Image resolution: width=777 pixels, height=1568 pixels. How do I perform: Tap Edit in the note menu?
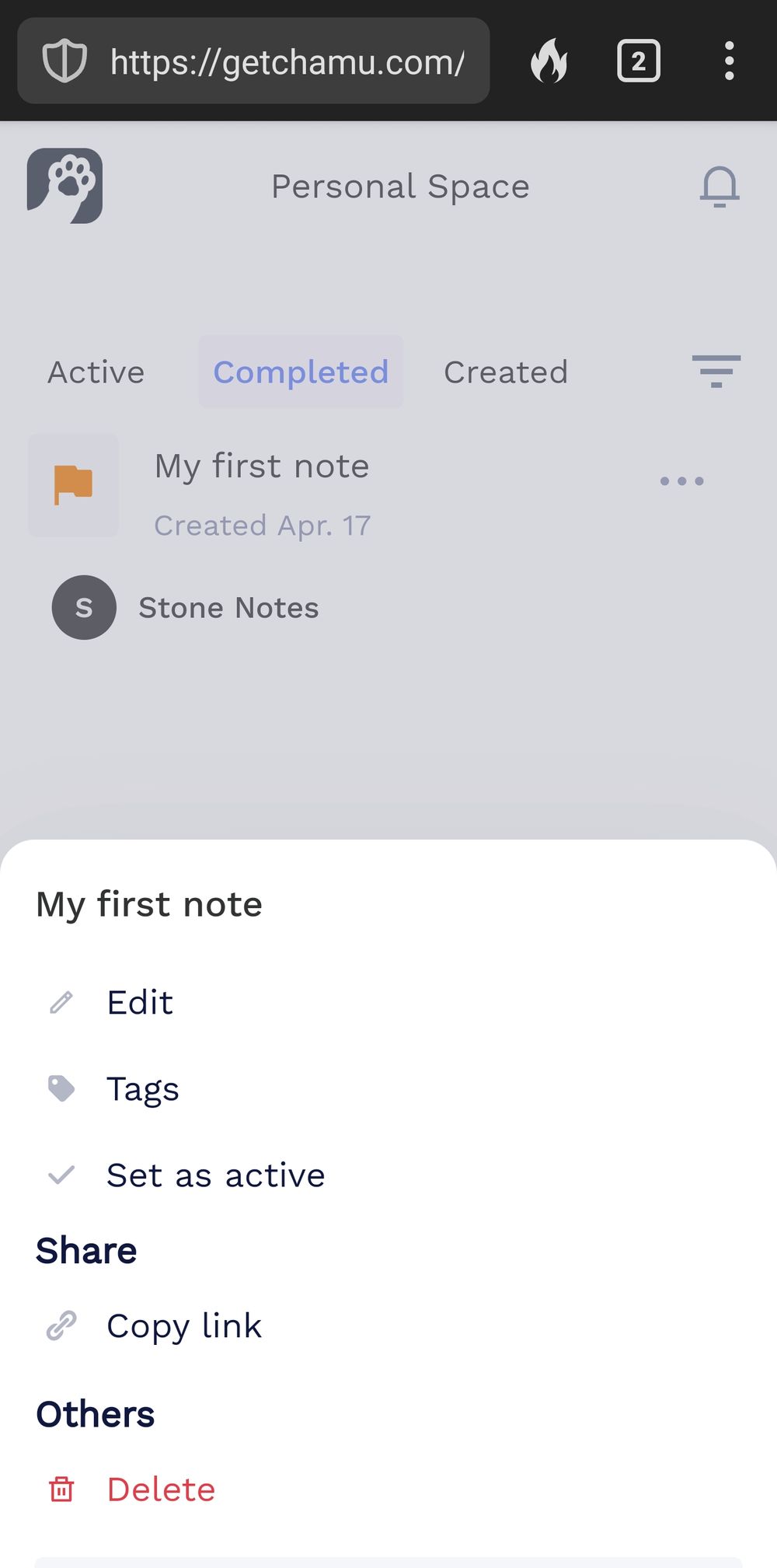point(140,1003)
